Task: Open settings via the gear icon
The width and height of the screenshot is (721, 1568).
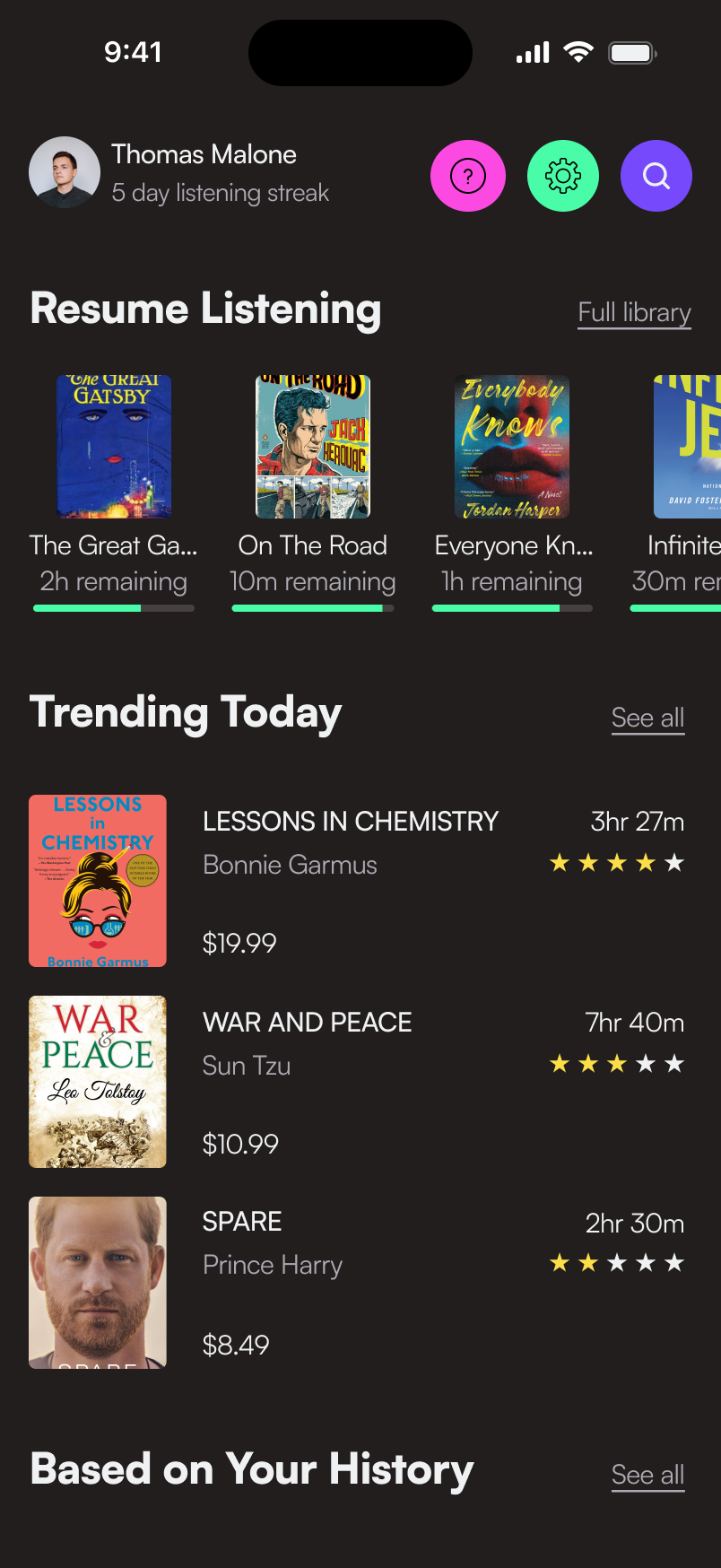Action: pyautogui.click(x=563, y=176)
